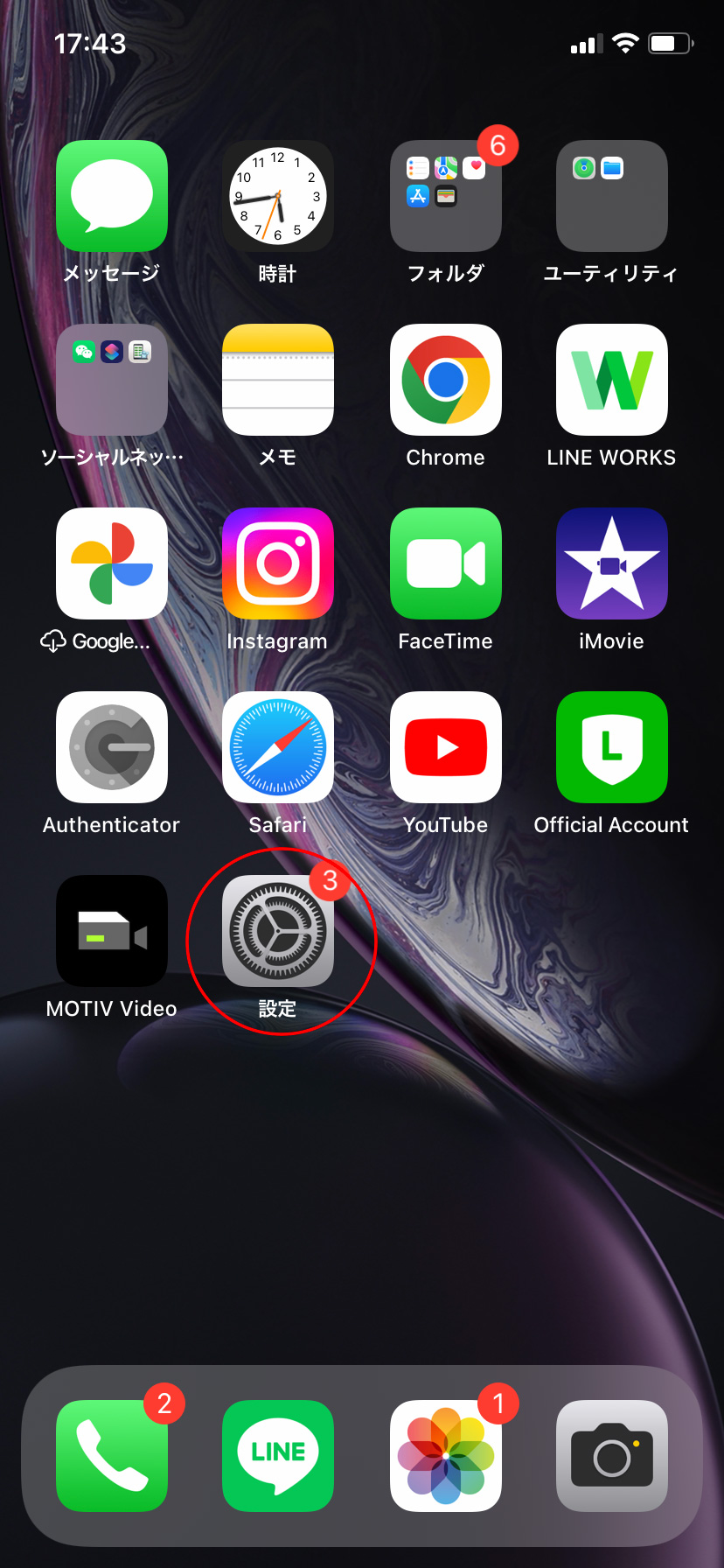Image resolution: width=724 pixels, height=1568 pixels.
Task: Open the フォルダ folder with badge 6
Action: 446,196
